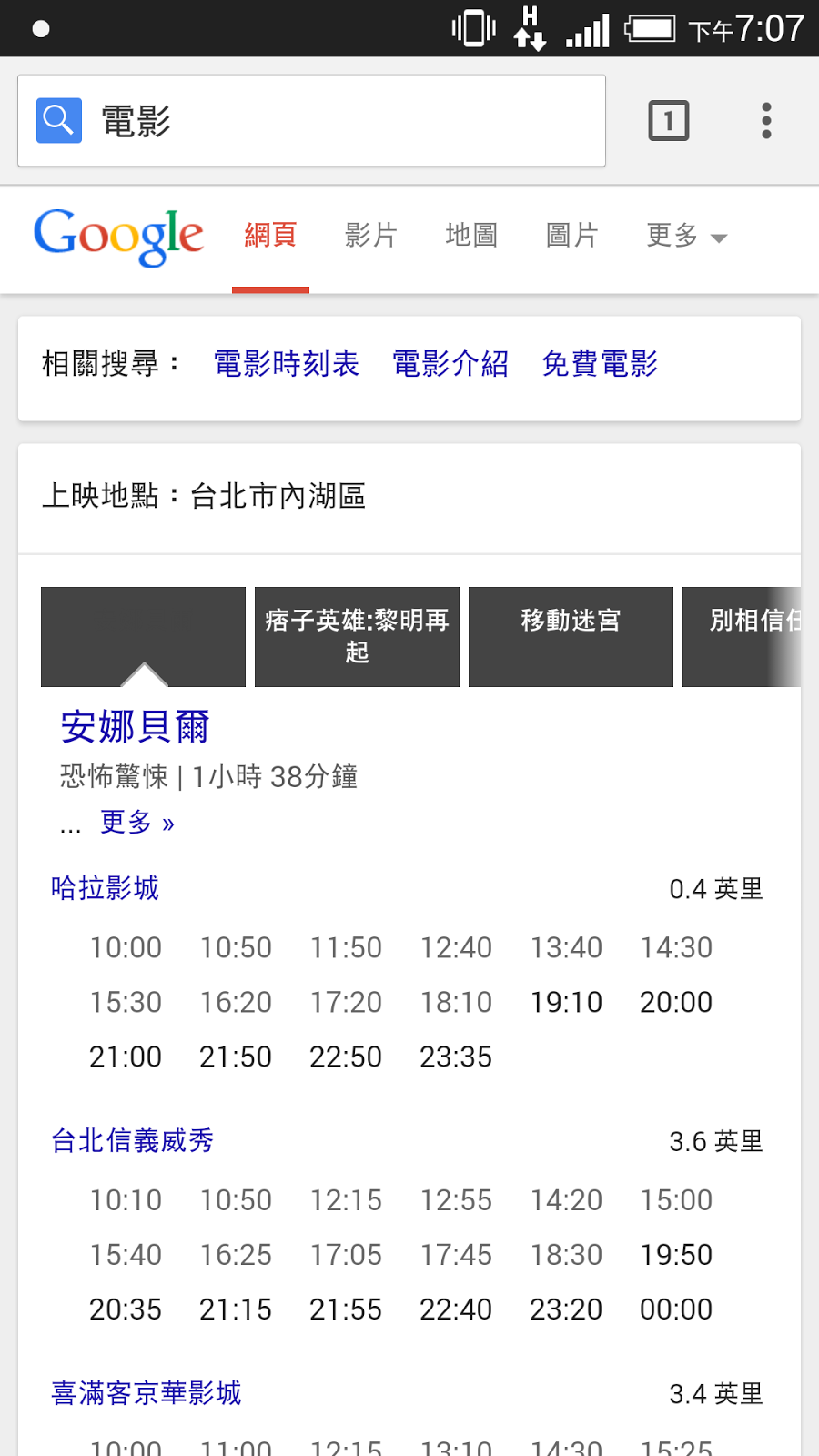The height and width of the screenshot is (1456, 819).
Task: Pick the 19:10 showtime at 哈拉影城
Action: [x=566, y=1003]
